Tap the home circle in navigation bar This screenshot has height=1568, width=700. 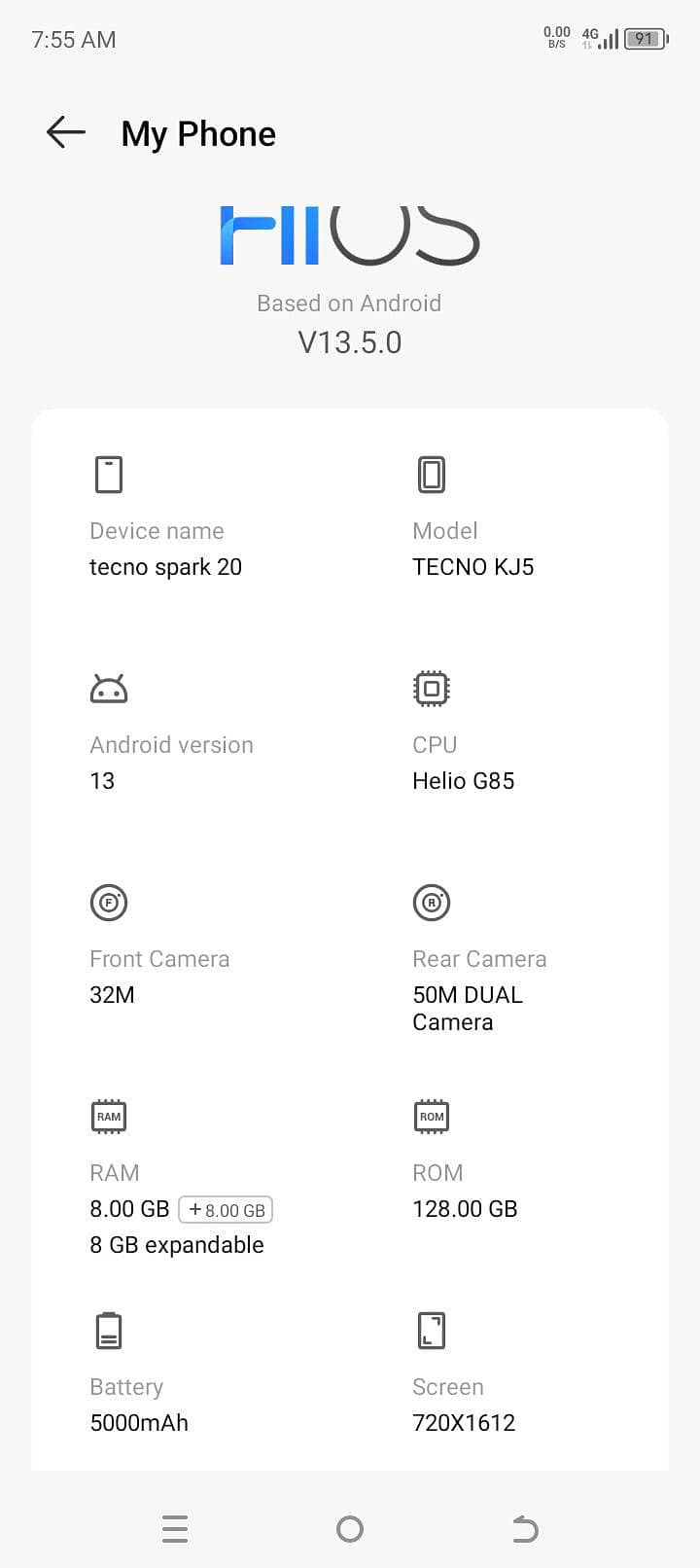pyautogui.click(x=350, y=1529)
